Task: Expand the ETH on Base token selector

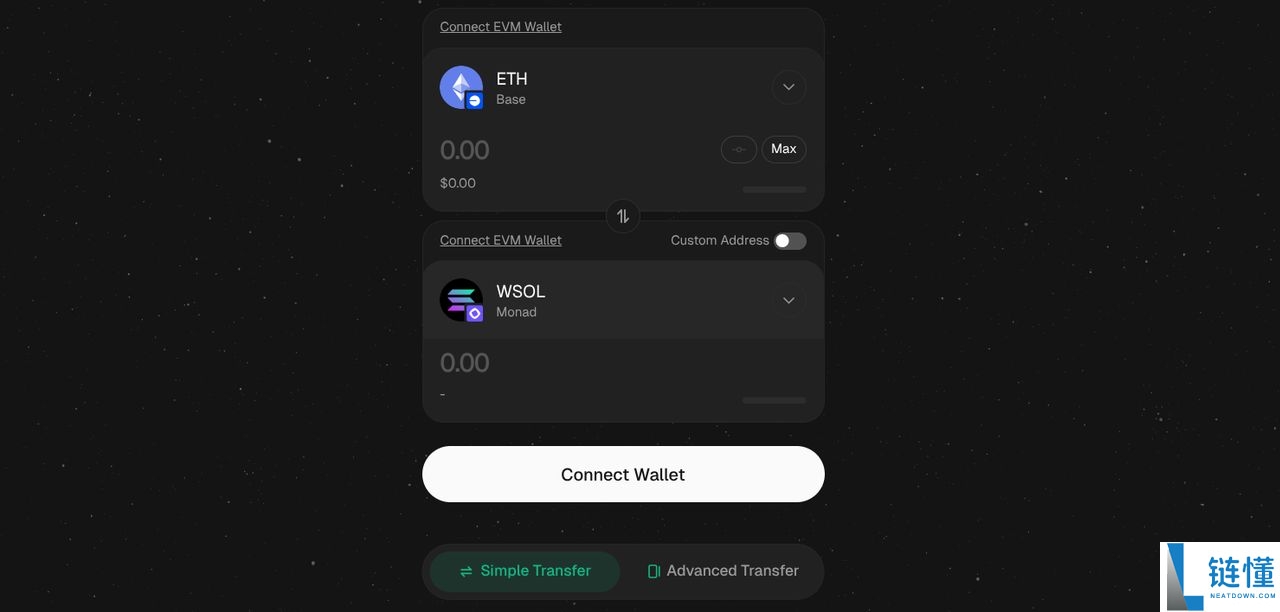Action: click(788, 87)
